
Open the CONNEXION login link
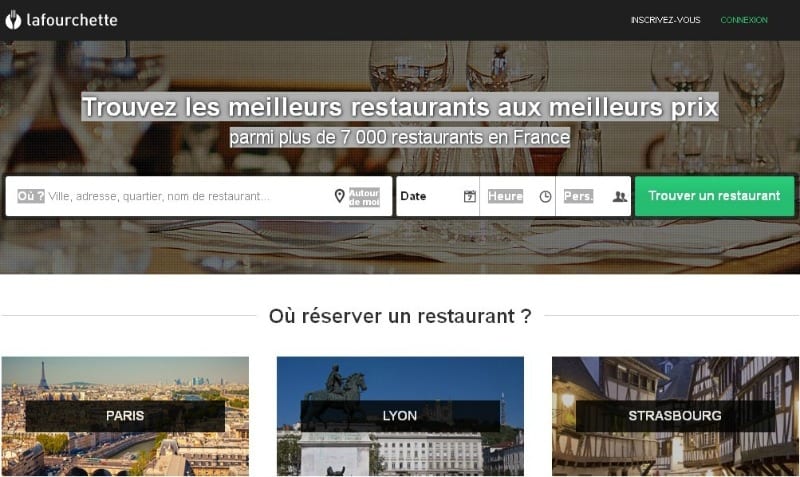pos(744,20)
